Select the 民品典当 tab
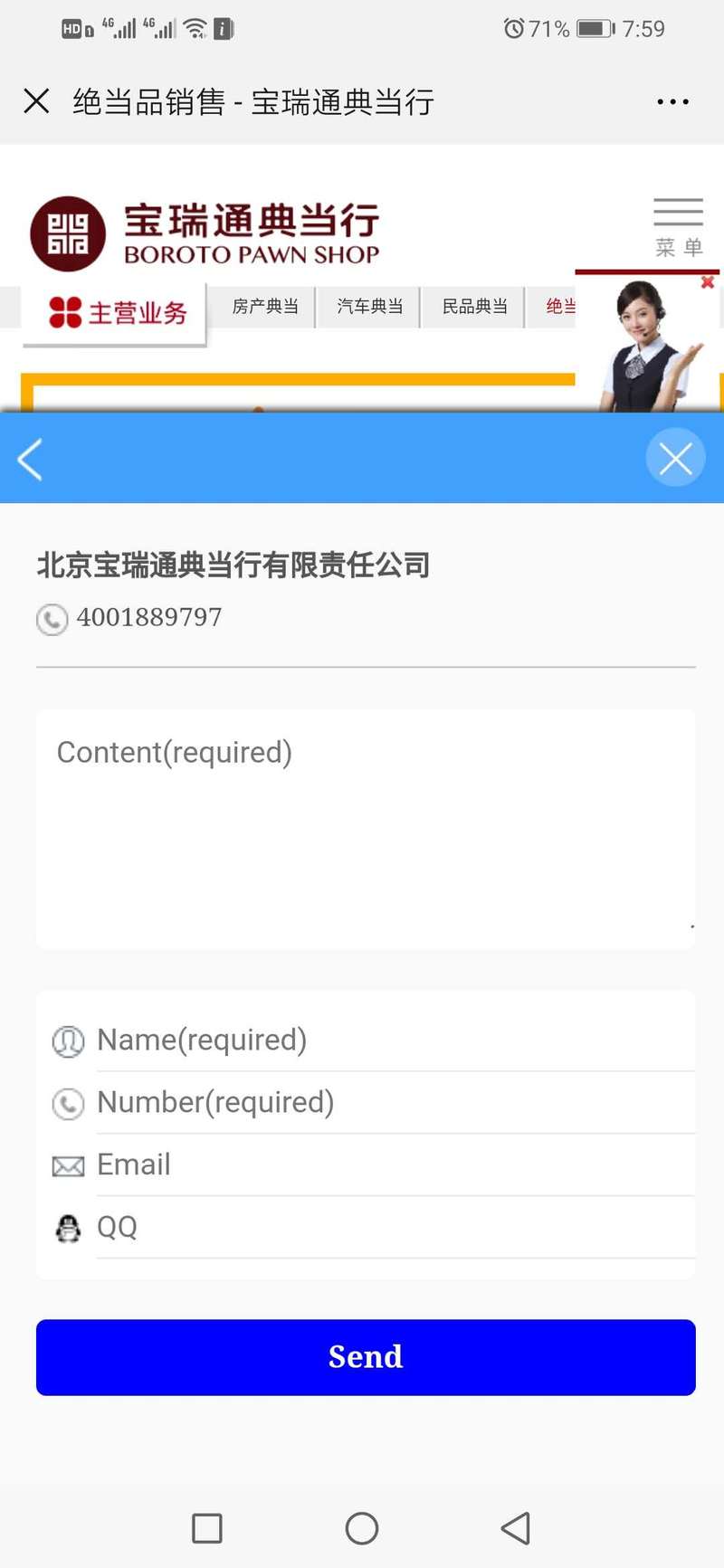 pyautogui.click(x=474, y=307)
